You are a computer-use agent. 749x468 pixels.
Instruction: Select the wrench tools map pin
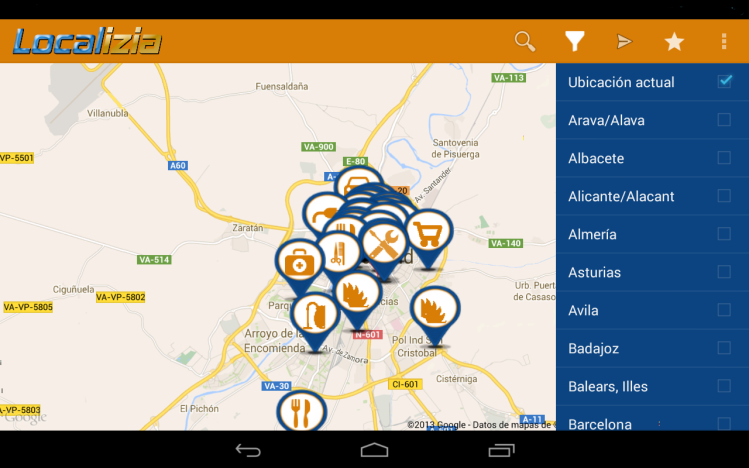coord(383,243)
